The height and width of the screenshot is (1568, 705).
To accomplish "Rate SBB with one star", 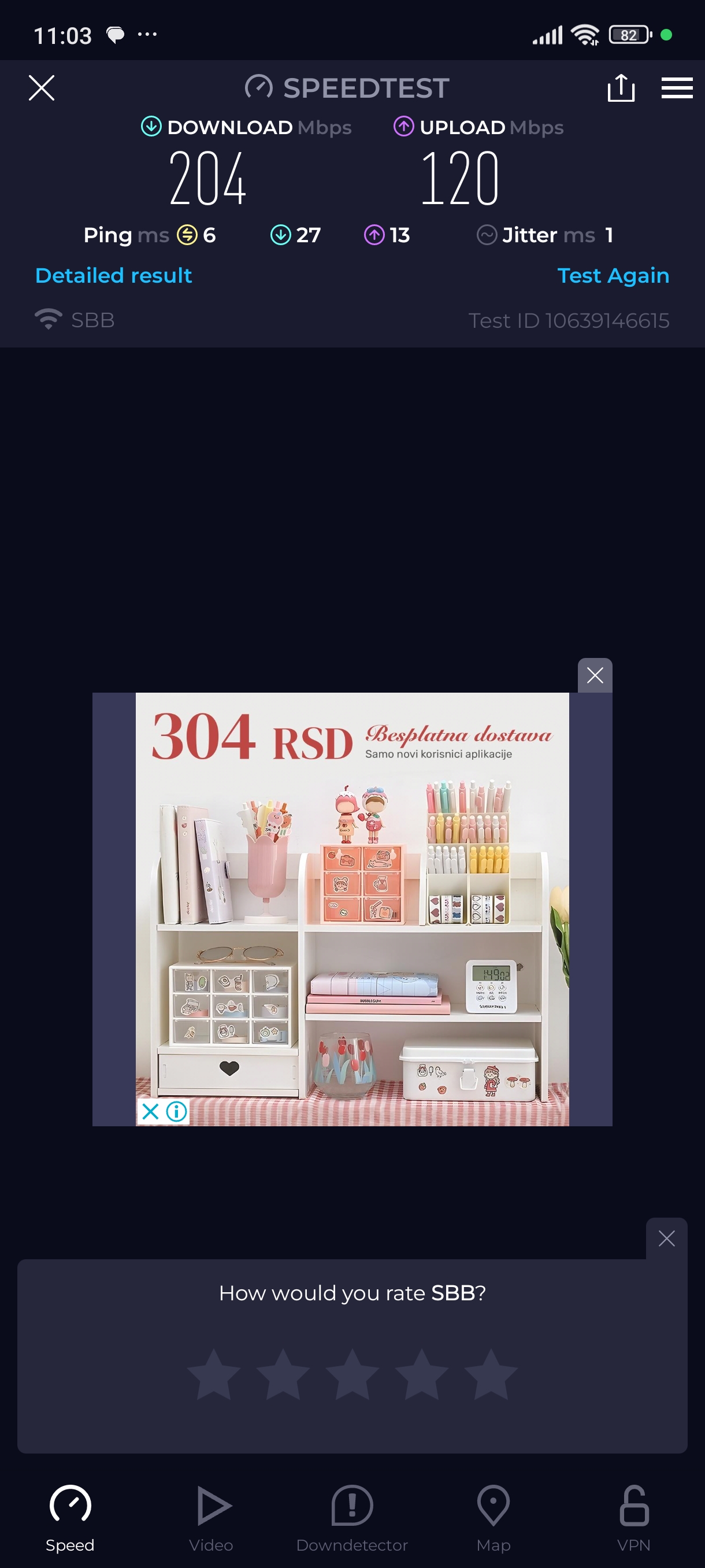I will pos(213,1374).
